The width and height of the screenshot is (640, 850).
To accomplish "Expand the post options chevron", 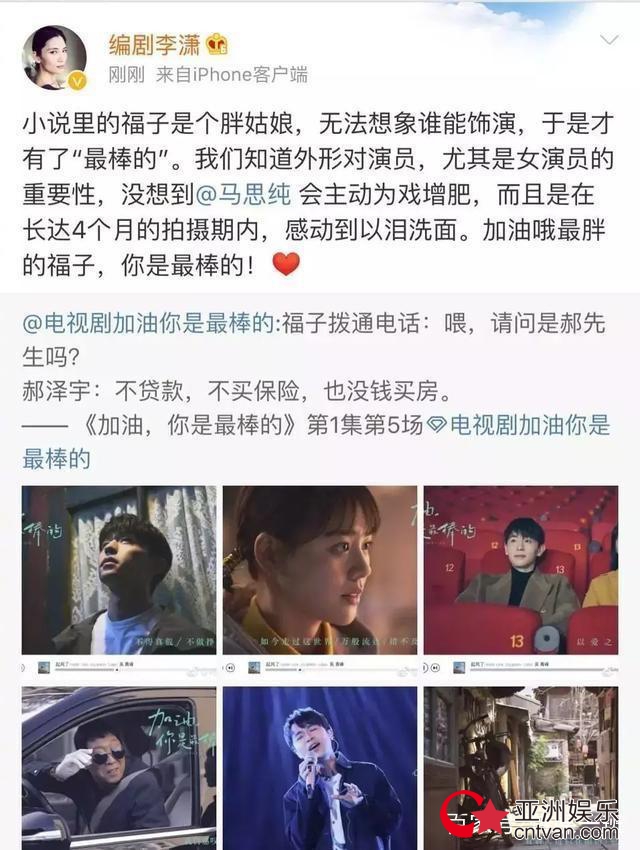I will click(608, 41).
